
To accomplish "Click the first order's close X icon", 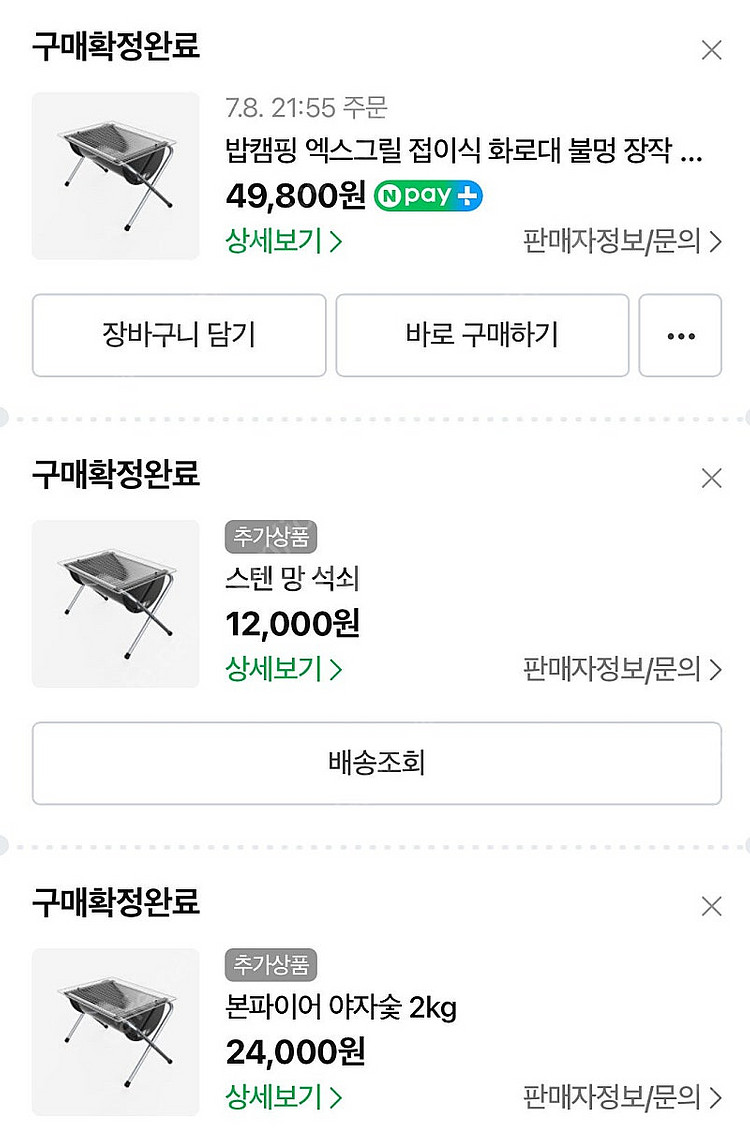I will pyautogui.click(x=711, y=49).
